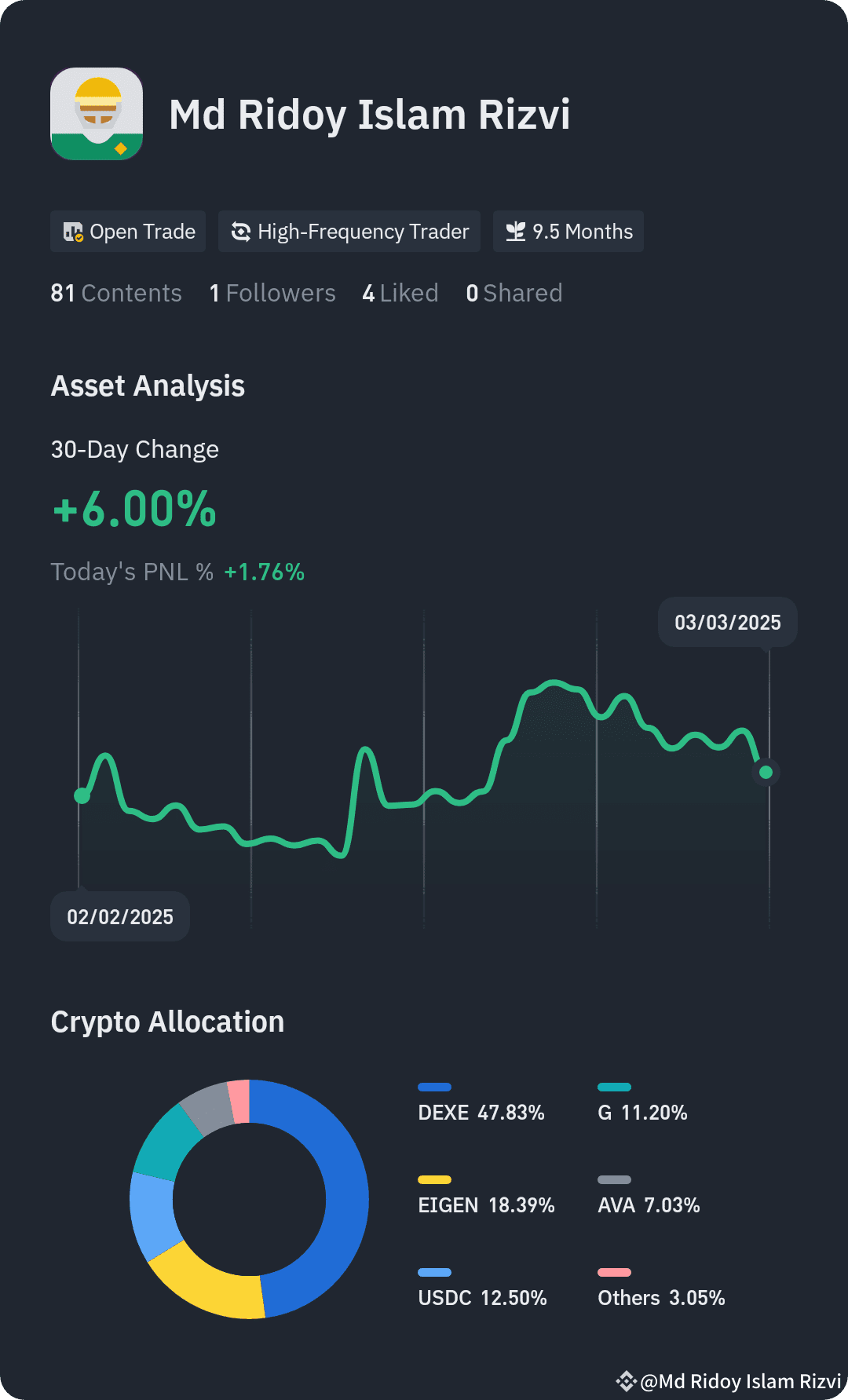848x1400 pixels.
Task: Click the trader's profile avatar picture
Action: [x=96, y=115]
